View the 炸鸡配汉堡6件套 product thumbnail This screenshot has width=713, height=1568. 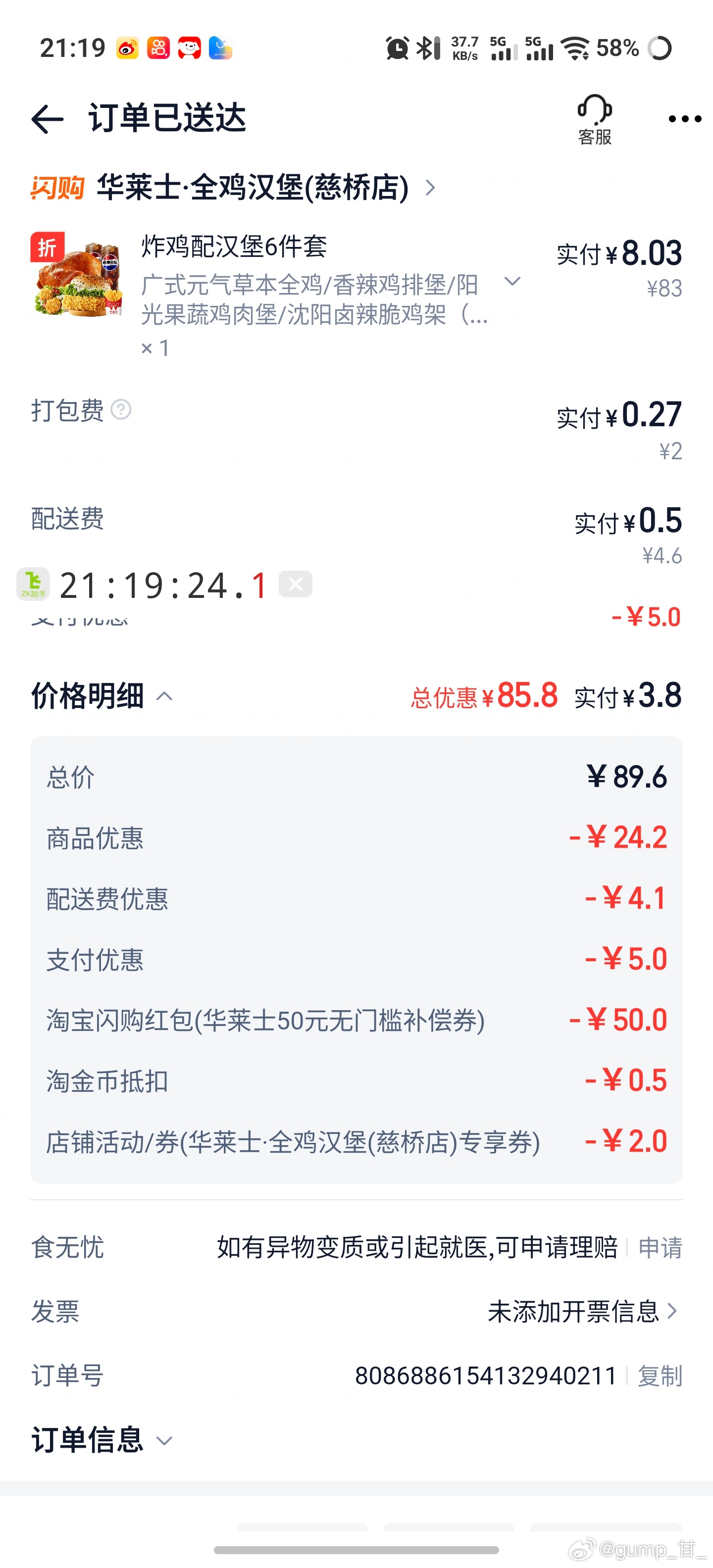click(x=77, y=275)
